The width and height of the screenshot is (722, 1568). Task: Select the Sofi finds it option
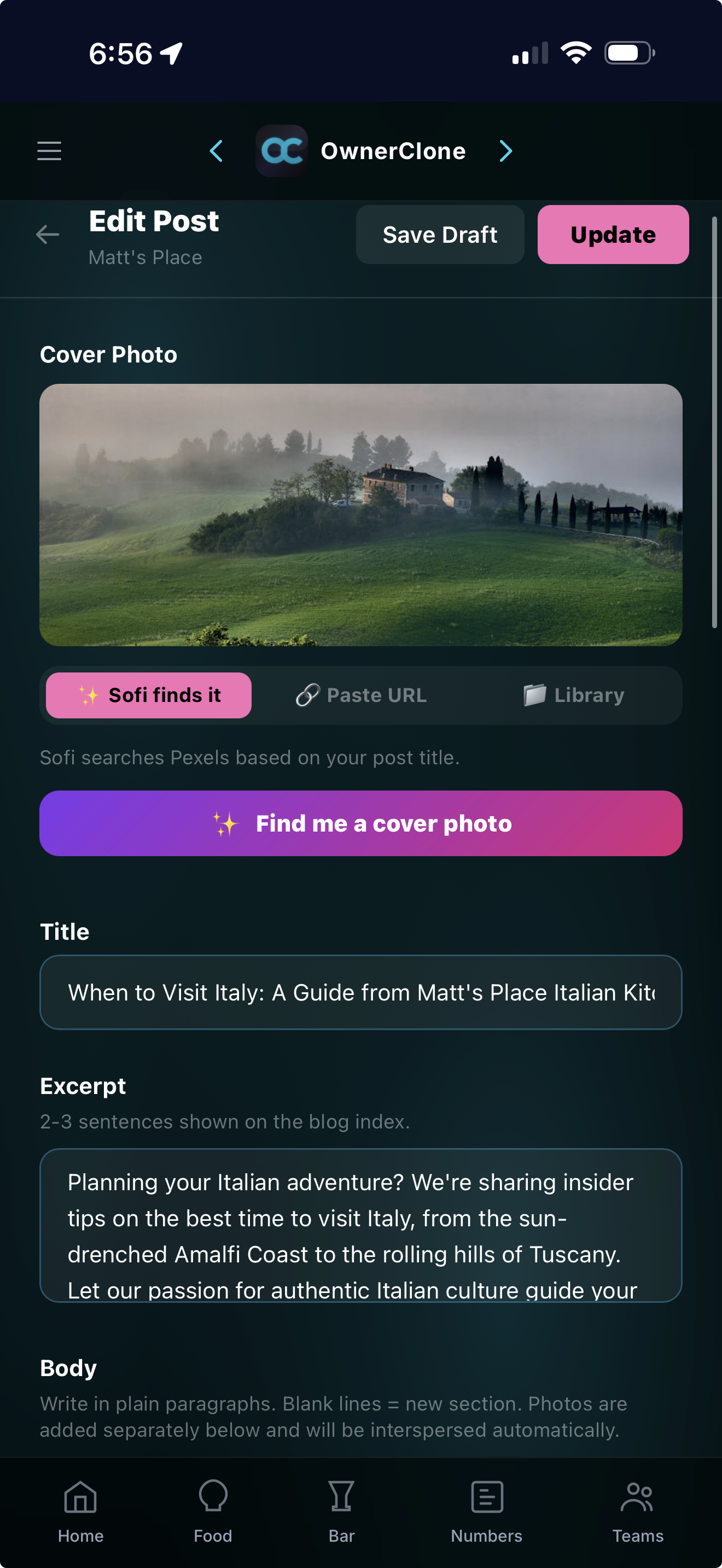point(149,695)
